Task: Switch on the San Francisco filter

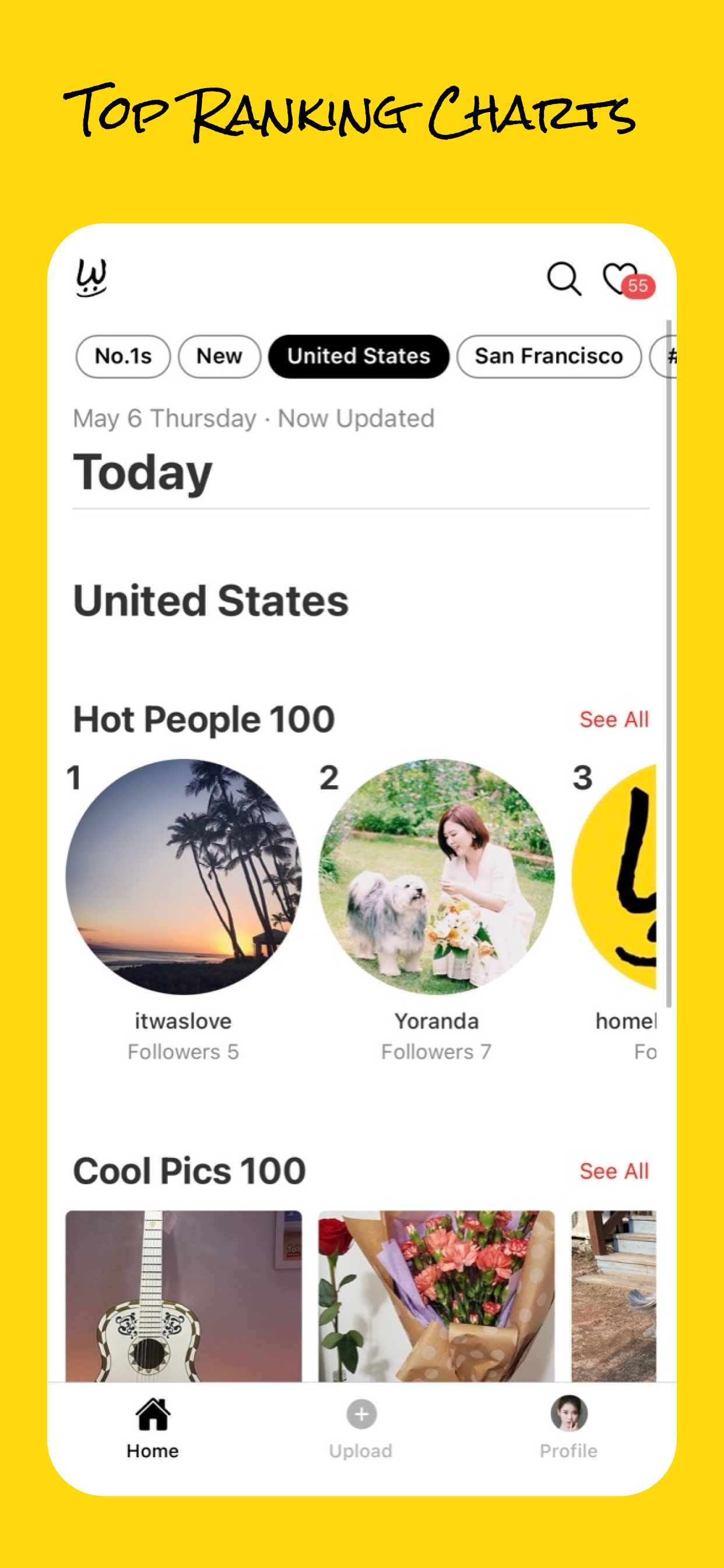Action: 548,356
